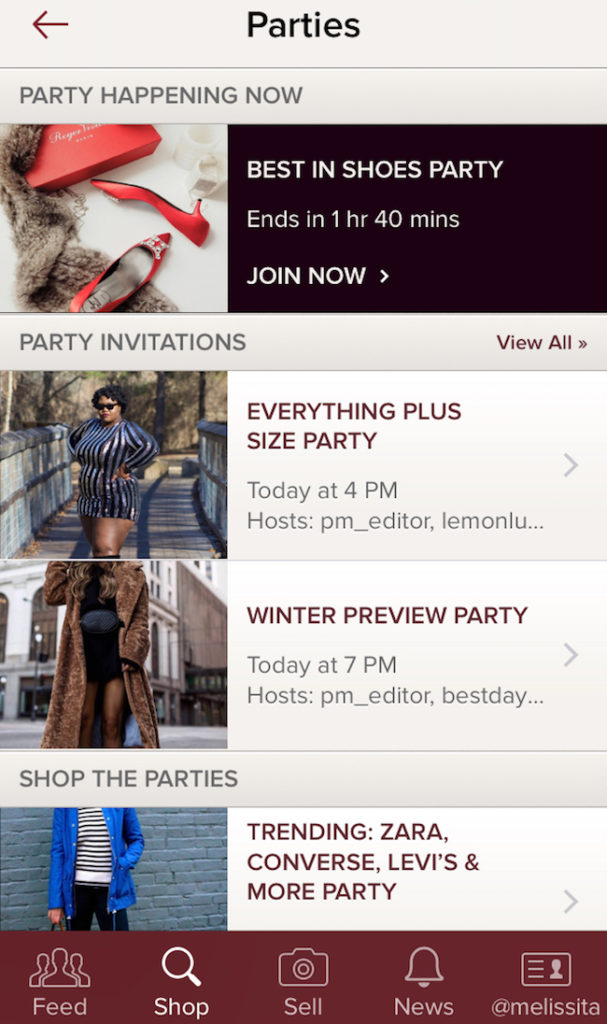Open the Sell tab
This screenshot has height=1024, width=607.
(x=303, y=980)
